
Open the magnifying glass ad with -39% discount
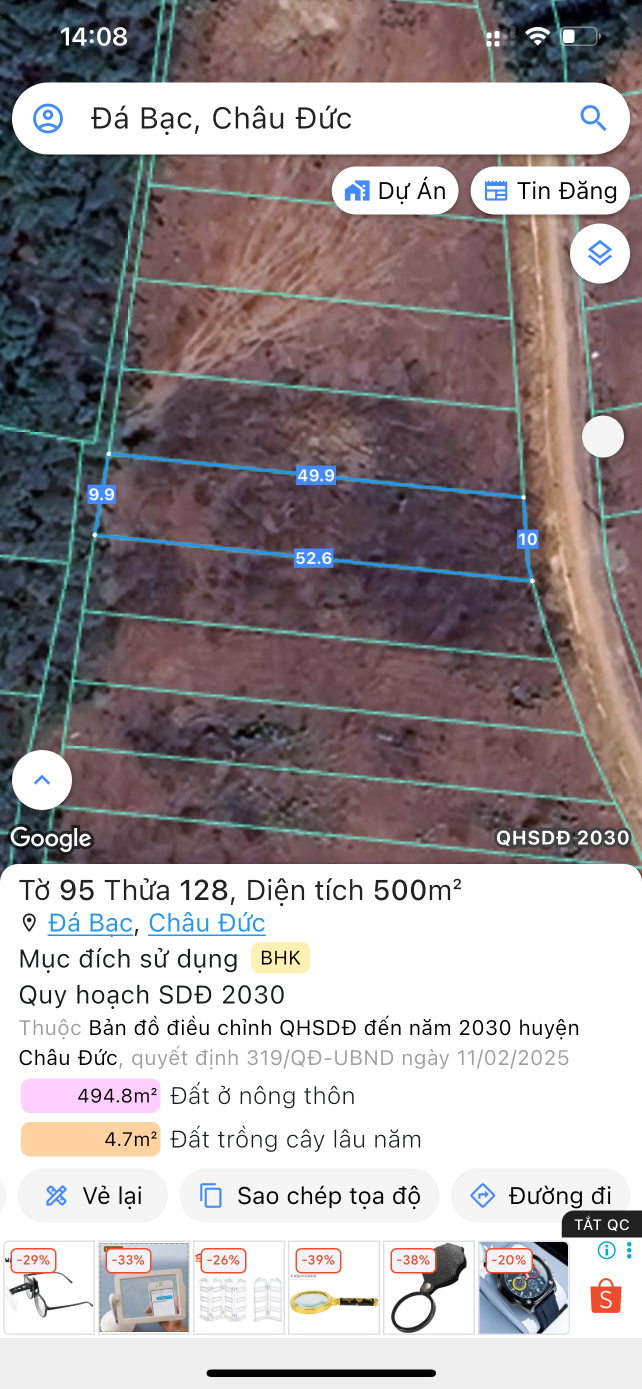(334, 1287)
